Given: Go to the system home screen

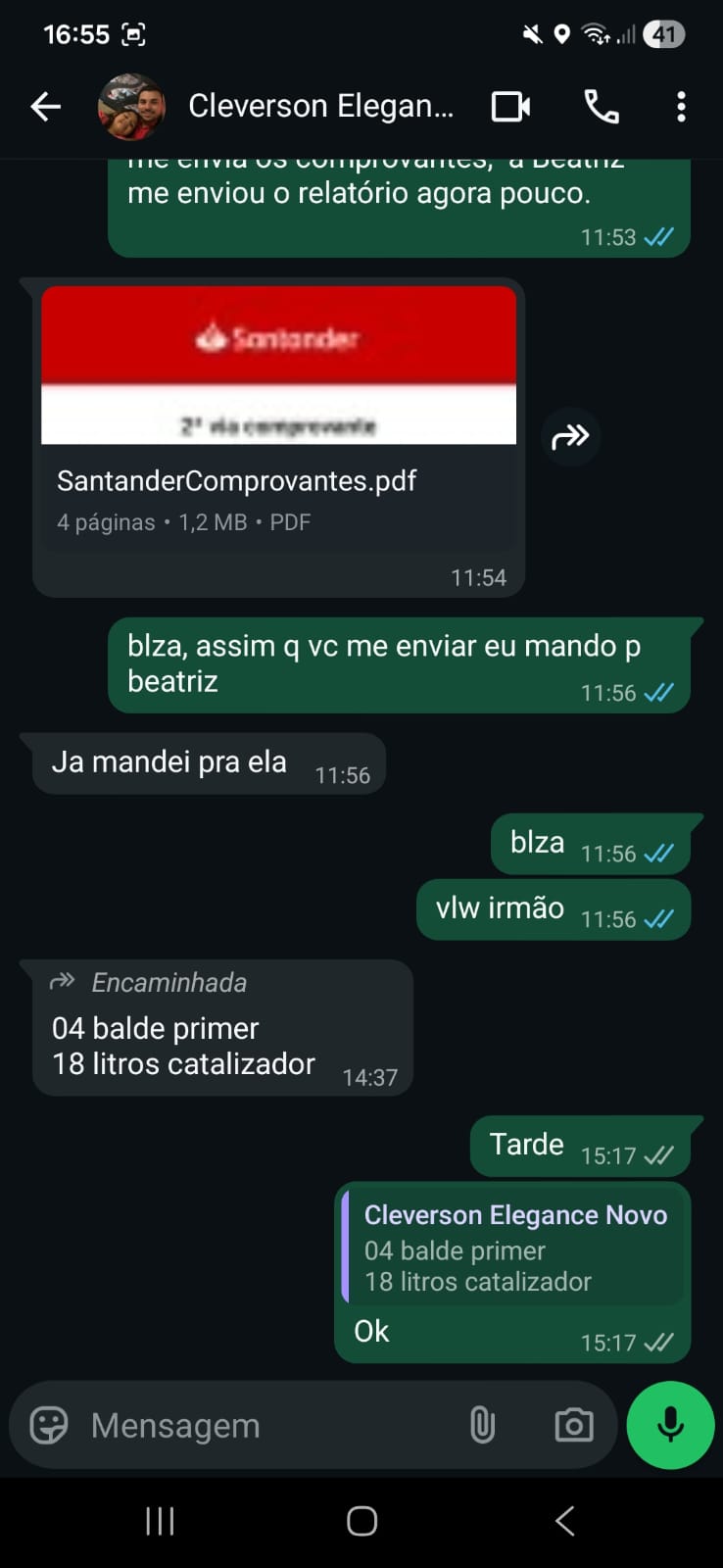Looking at the screenshot, I should (361, 1521).
